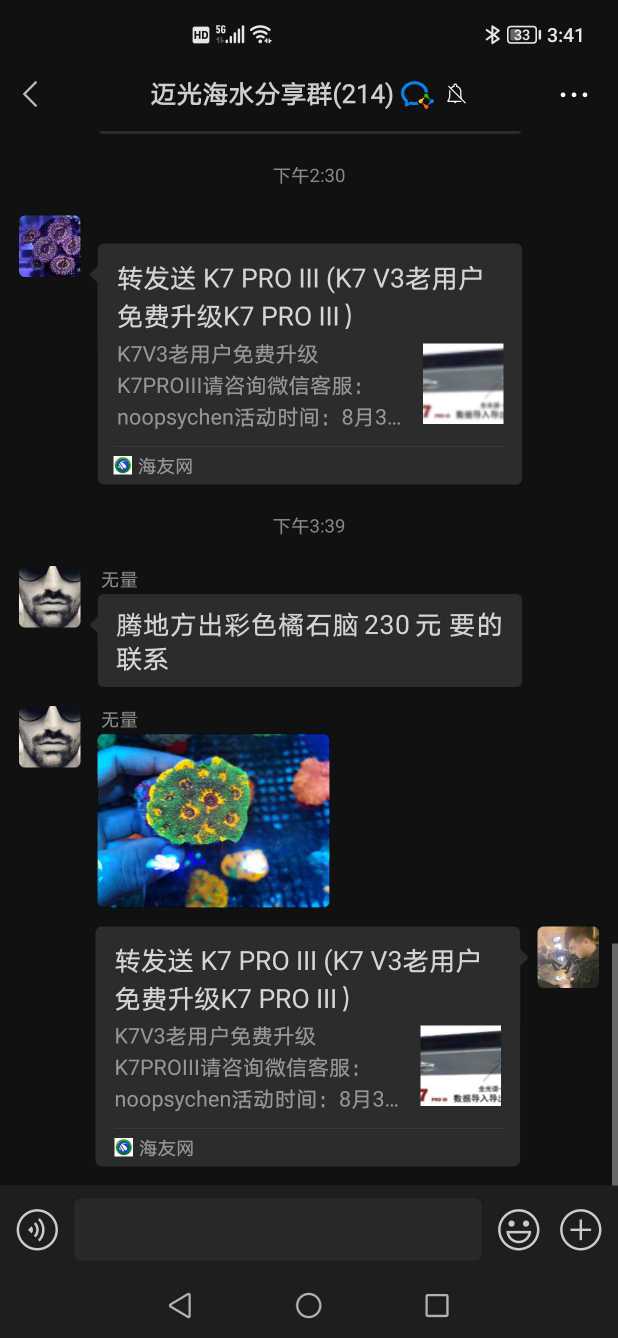Tap the system home button

pos(308,1305)
